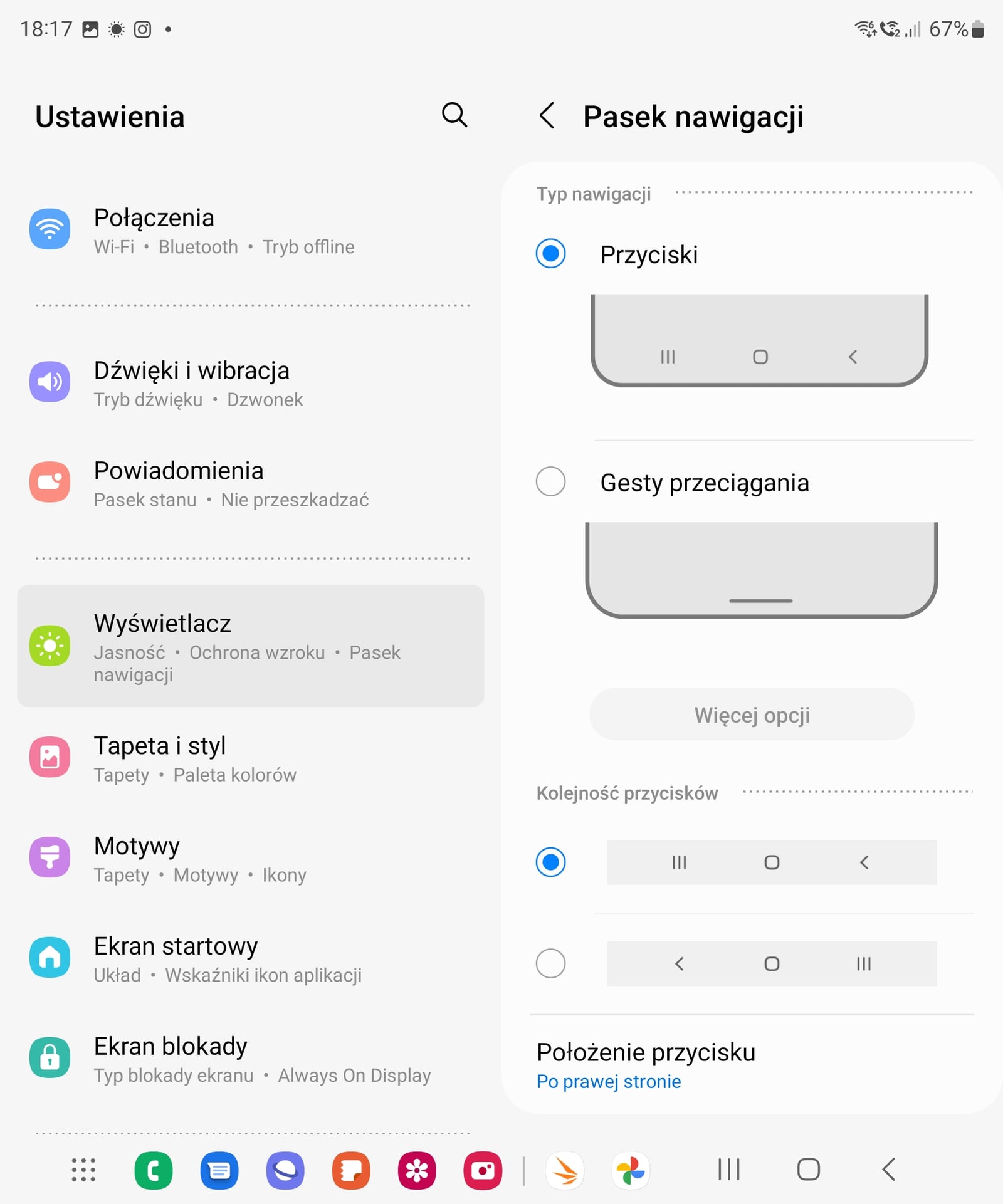Screen dimensions: 1003x1204
Task: Select Przyciski navigation type
Action: pyautogui.click(x=550, y=254)
